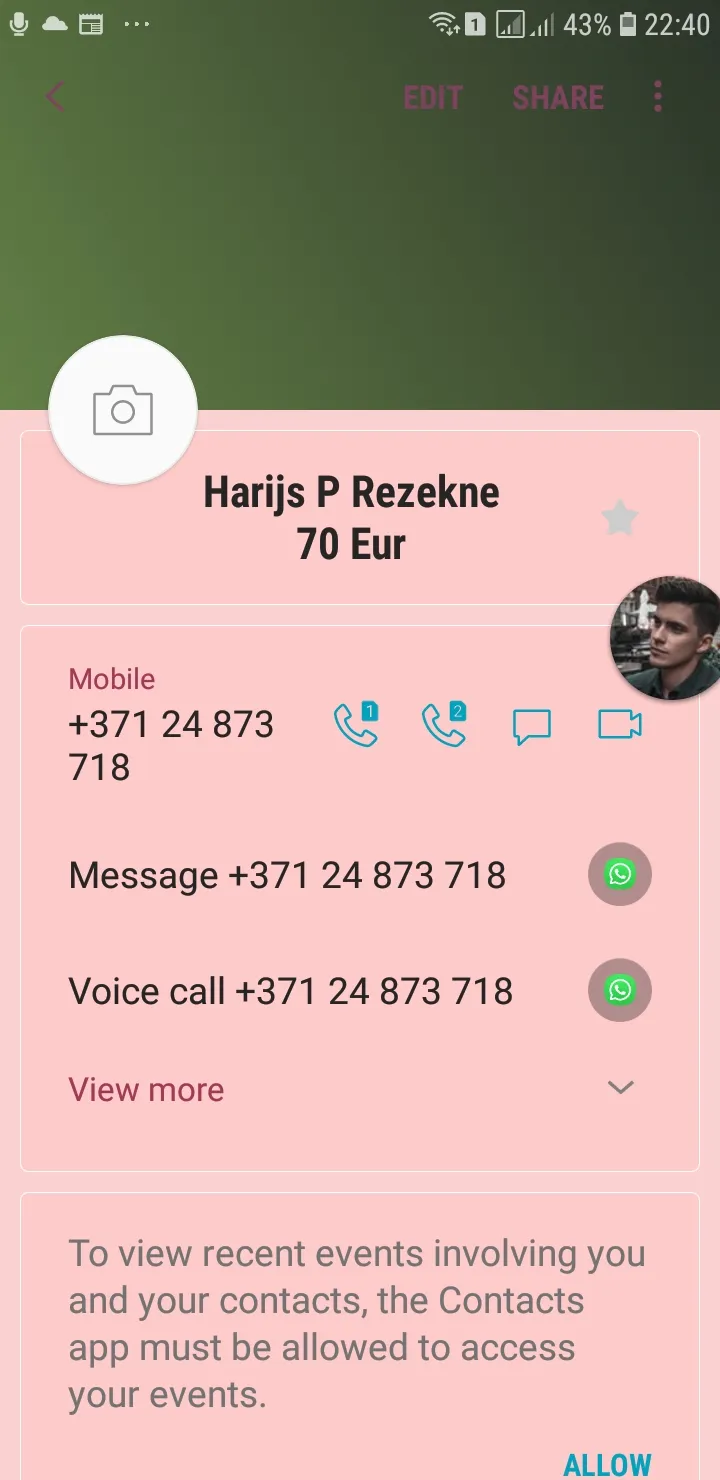Go back using the top-left arrow
720x1480 pixels.
55,97
